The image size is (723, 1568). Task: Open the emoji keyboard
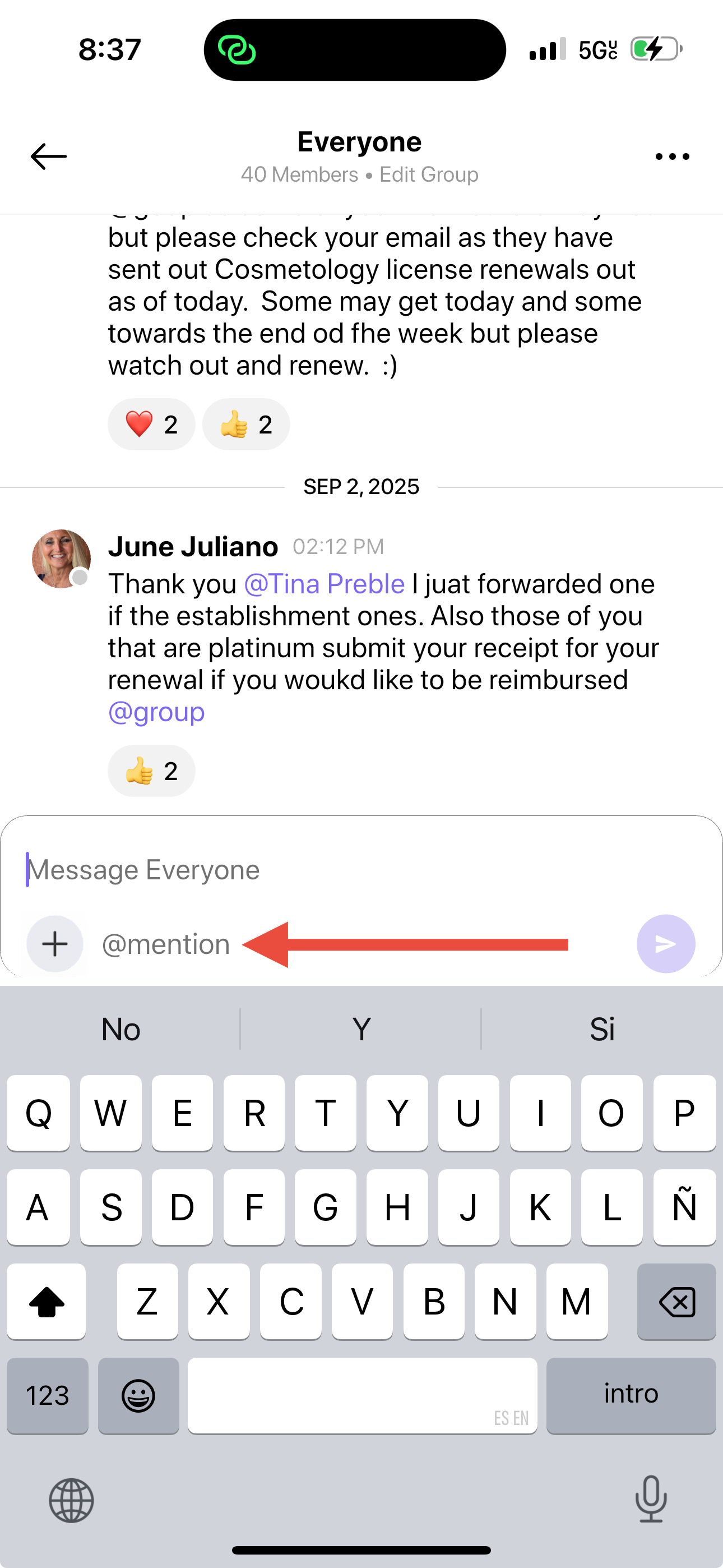coord(139,1396)
